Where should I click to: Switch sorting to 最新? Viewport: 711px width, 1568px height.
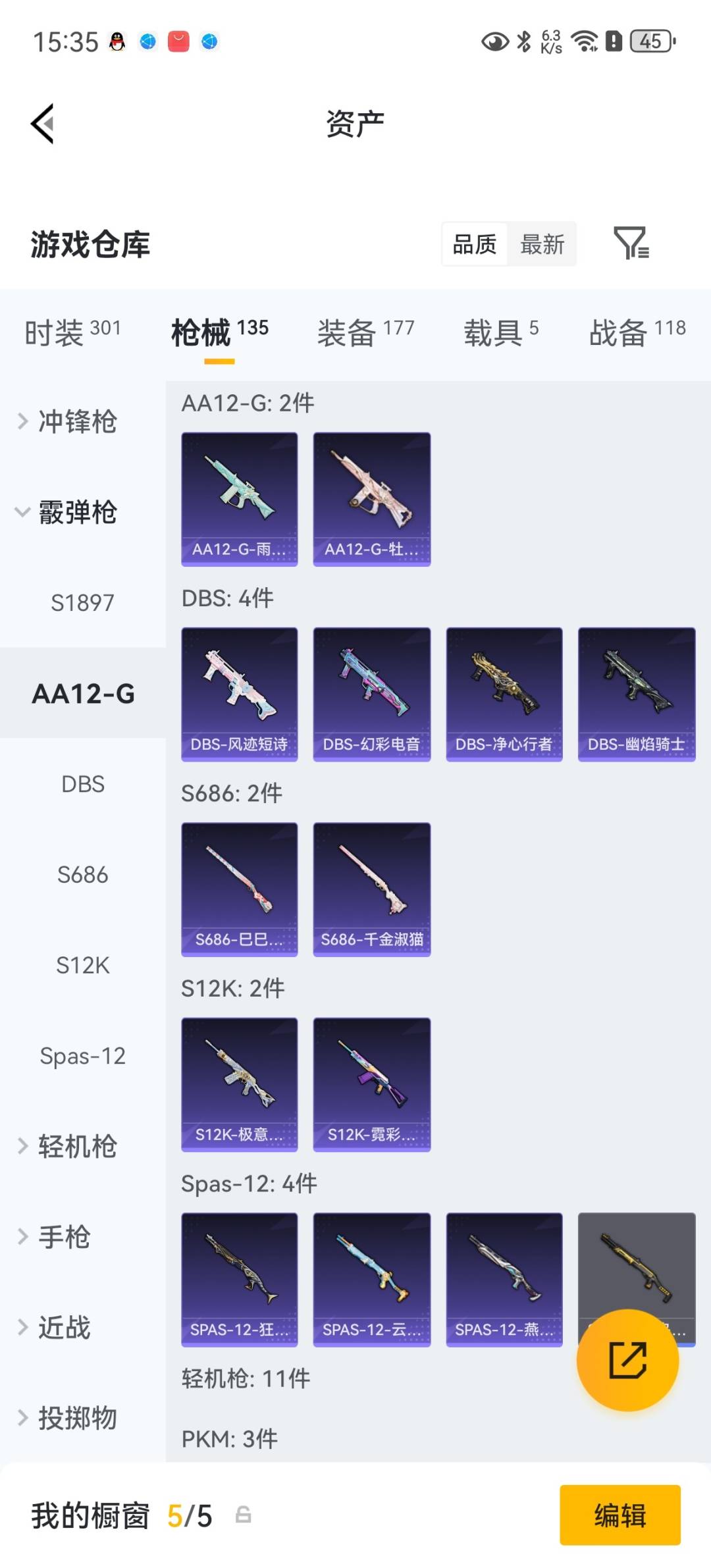pos(541,244)
